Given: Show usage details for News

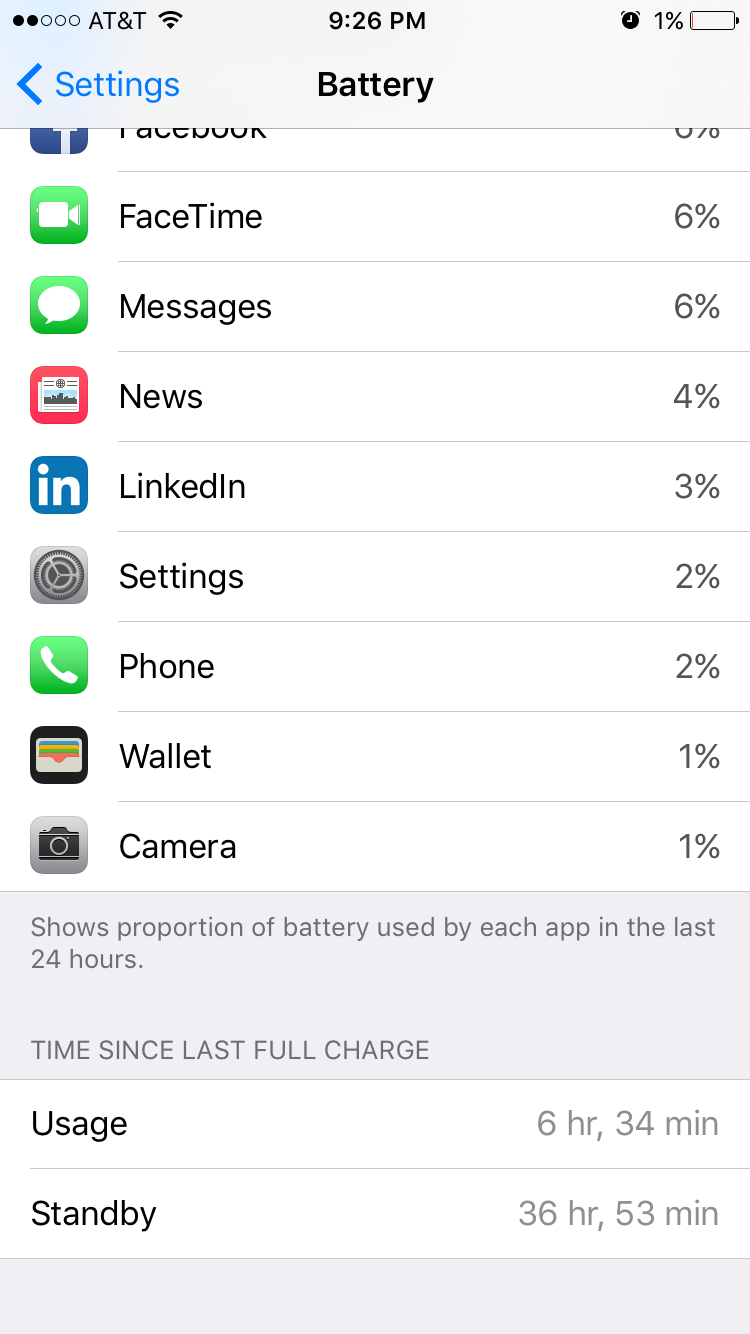Looking at the screenshot, I should click(375, 397).
